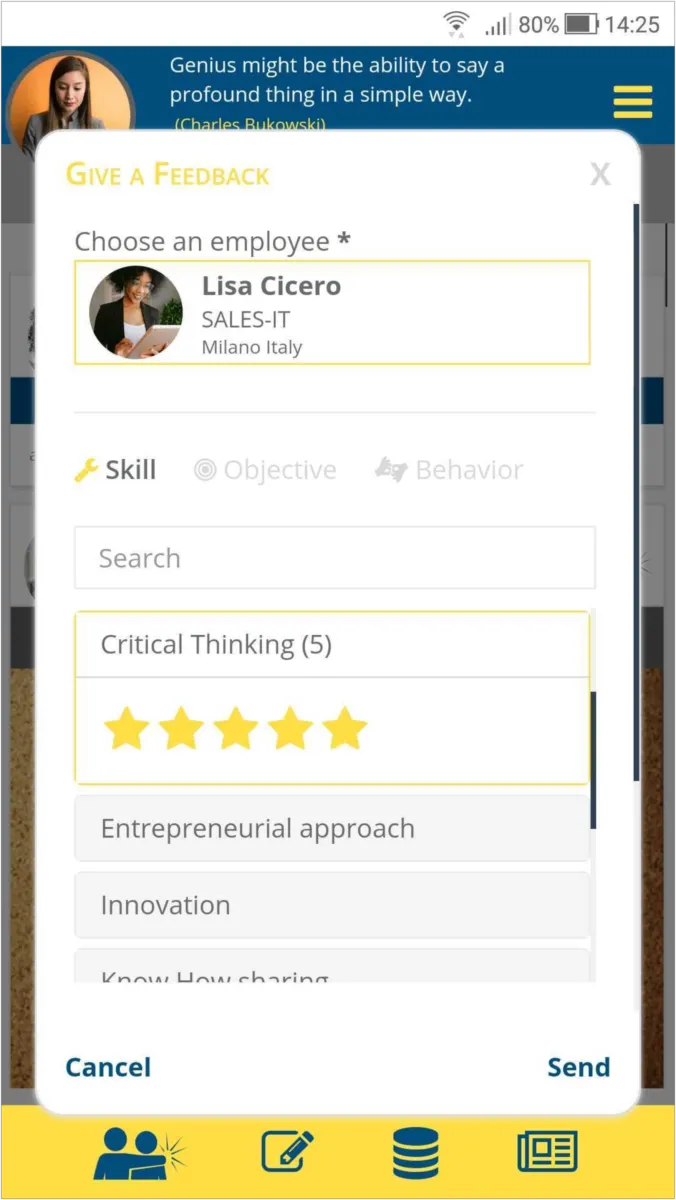Viewport: 676px width, 1200px height.
Task: Send the feedback
Action: (578, 1067)
